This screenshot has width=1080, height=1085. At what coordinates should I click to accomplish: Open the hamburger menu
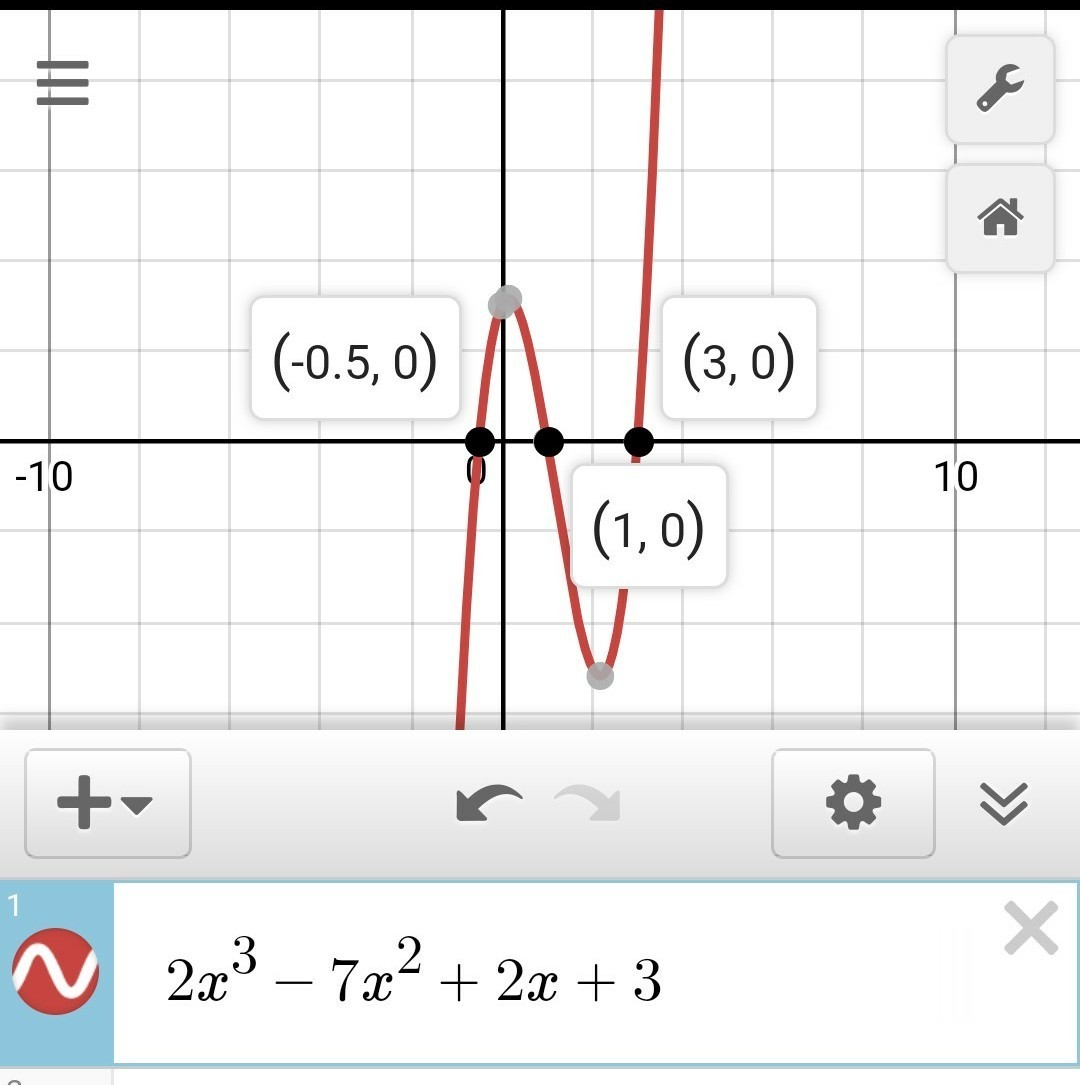[62, 83]
